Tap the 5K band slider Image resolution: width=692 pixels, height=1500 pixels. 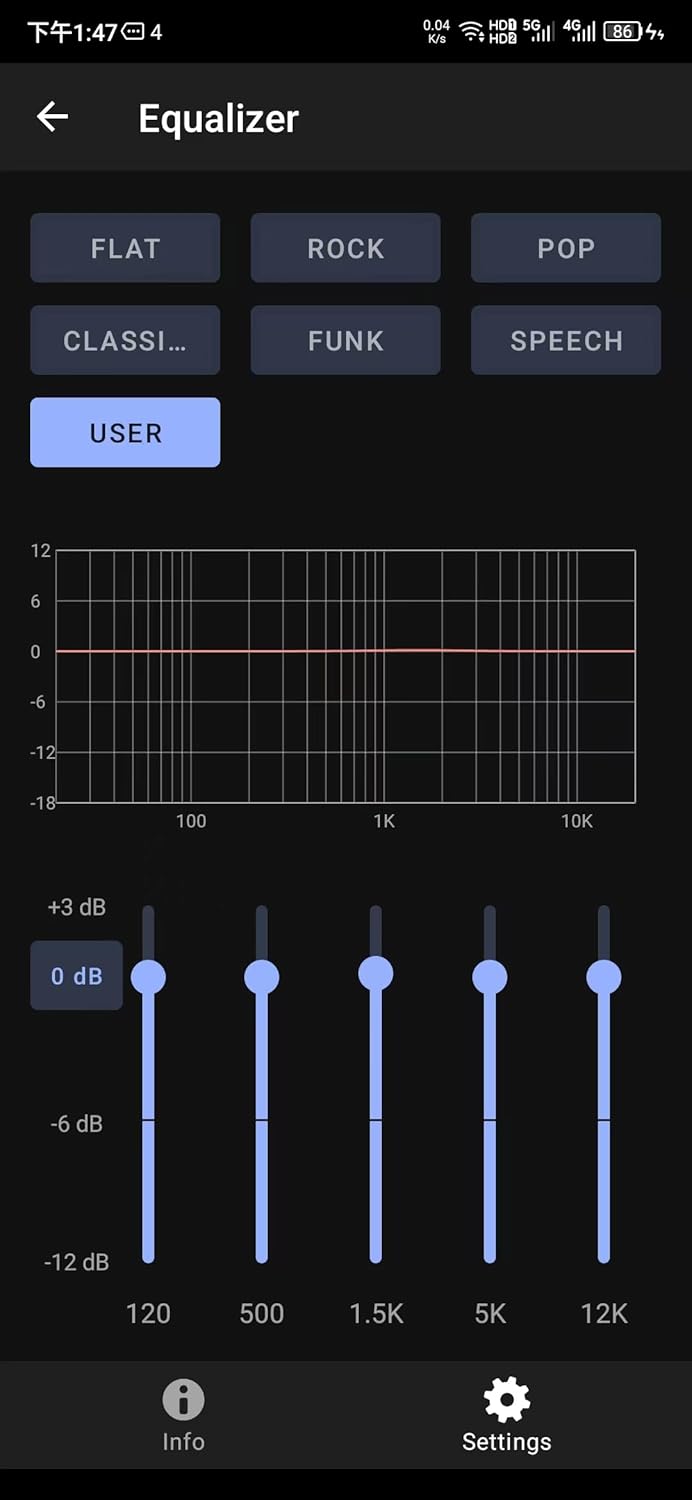(x=490, y=1084)
